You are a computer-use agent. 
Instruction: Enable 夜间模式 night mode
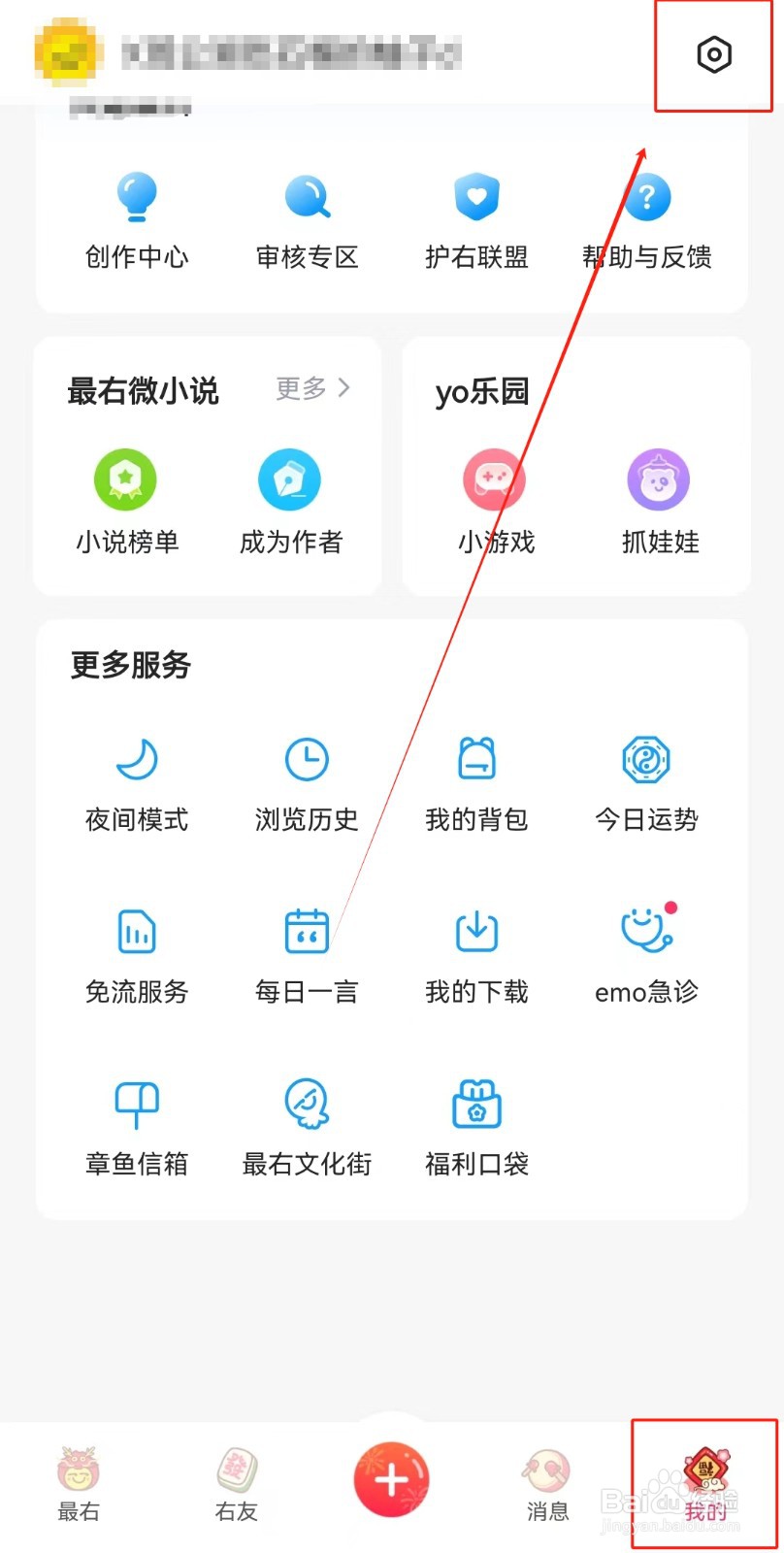[x=136, y=781]
